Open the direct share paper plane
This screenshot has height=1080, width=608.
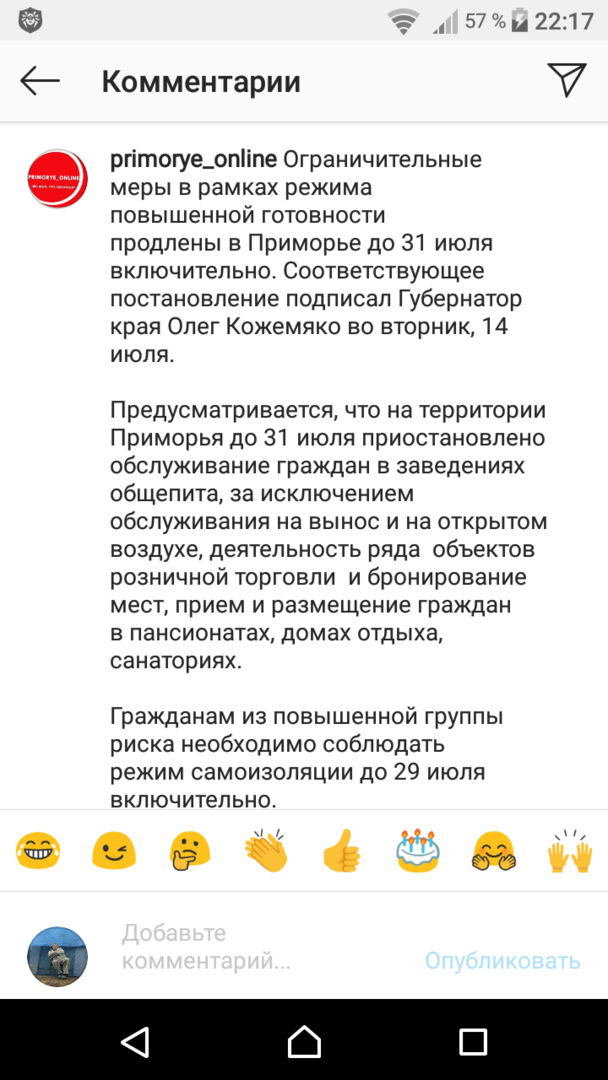(x=566, y=81)
